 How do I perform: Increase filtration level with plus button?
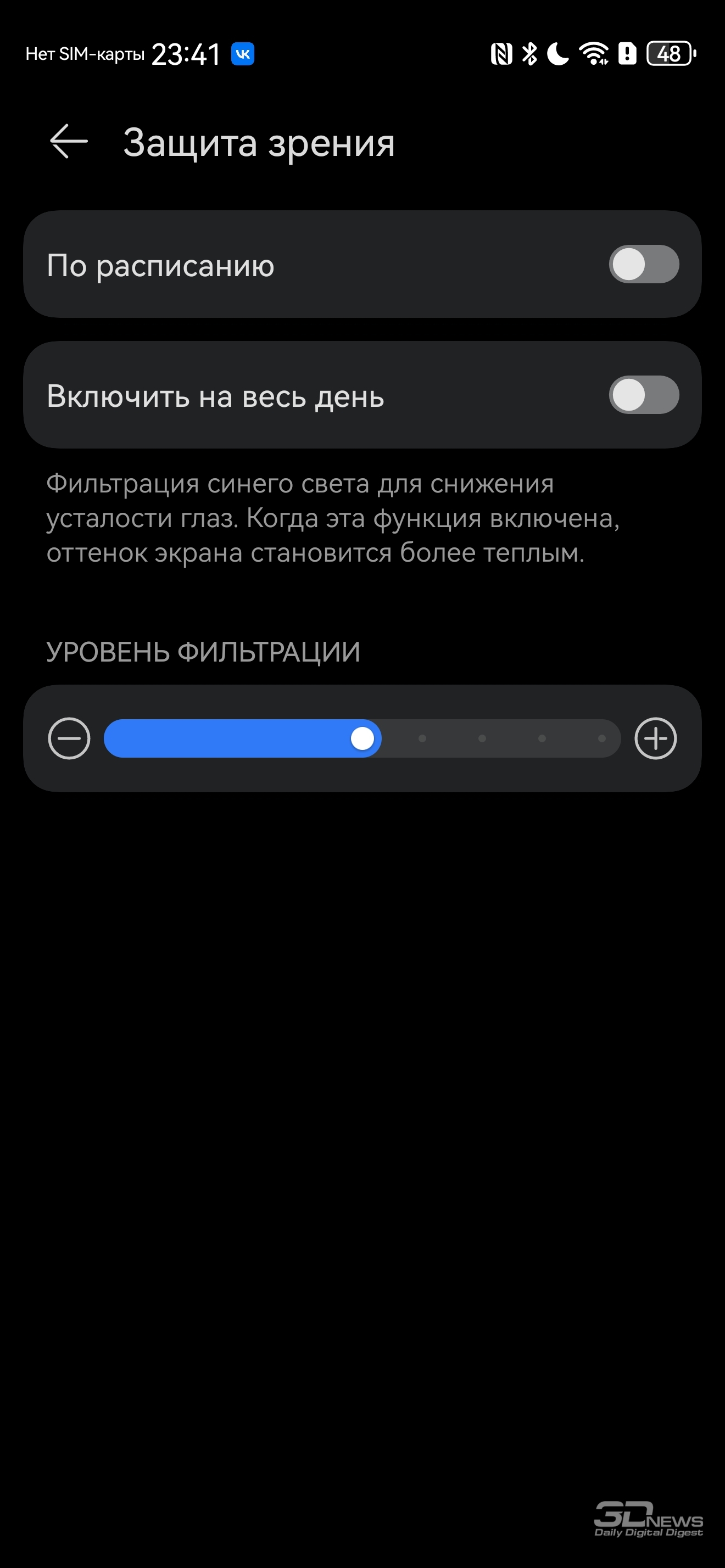pos(655,738)
